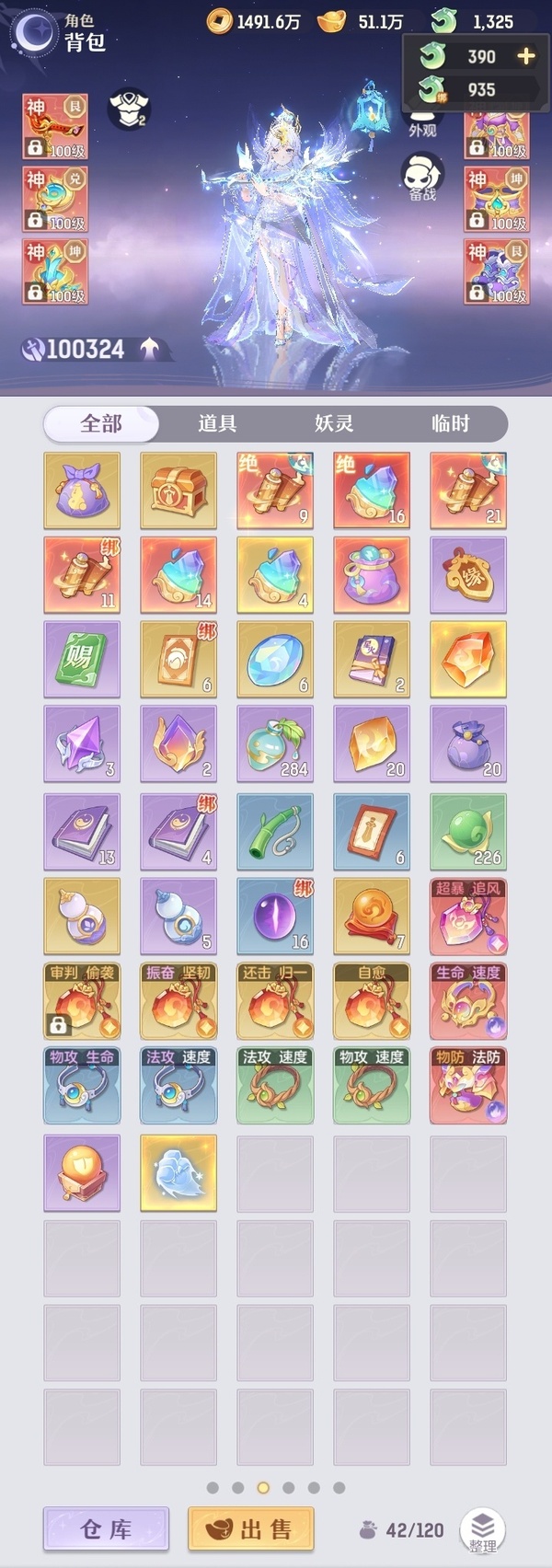The height and width of the screenshot is (1568, 552).
Task: Select the potion bottle with 284 count
Action: (275, 744)
